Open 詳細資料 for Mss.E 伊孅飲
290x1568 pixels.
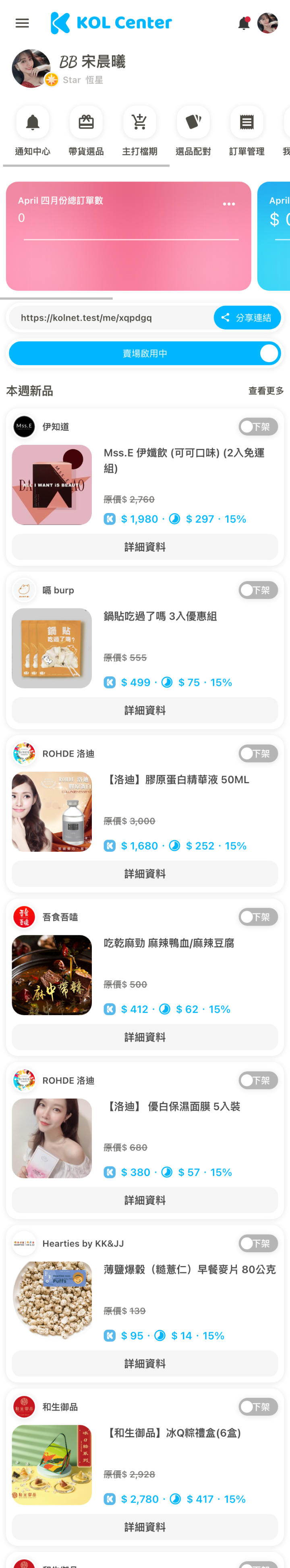[x=145, y=546]
